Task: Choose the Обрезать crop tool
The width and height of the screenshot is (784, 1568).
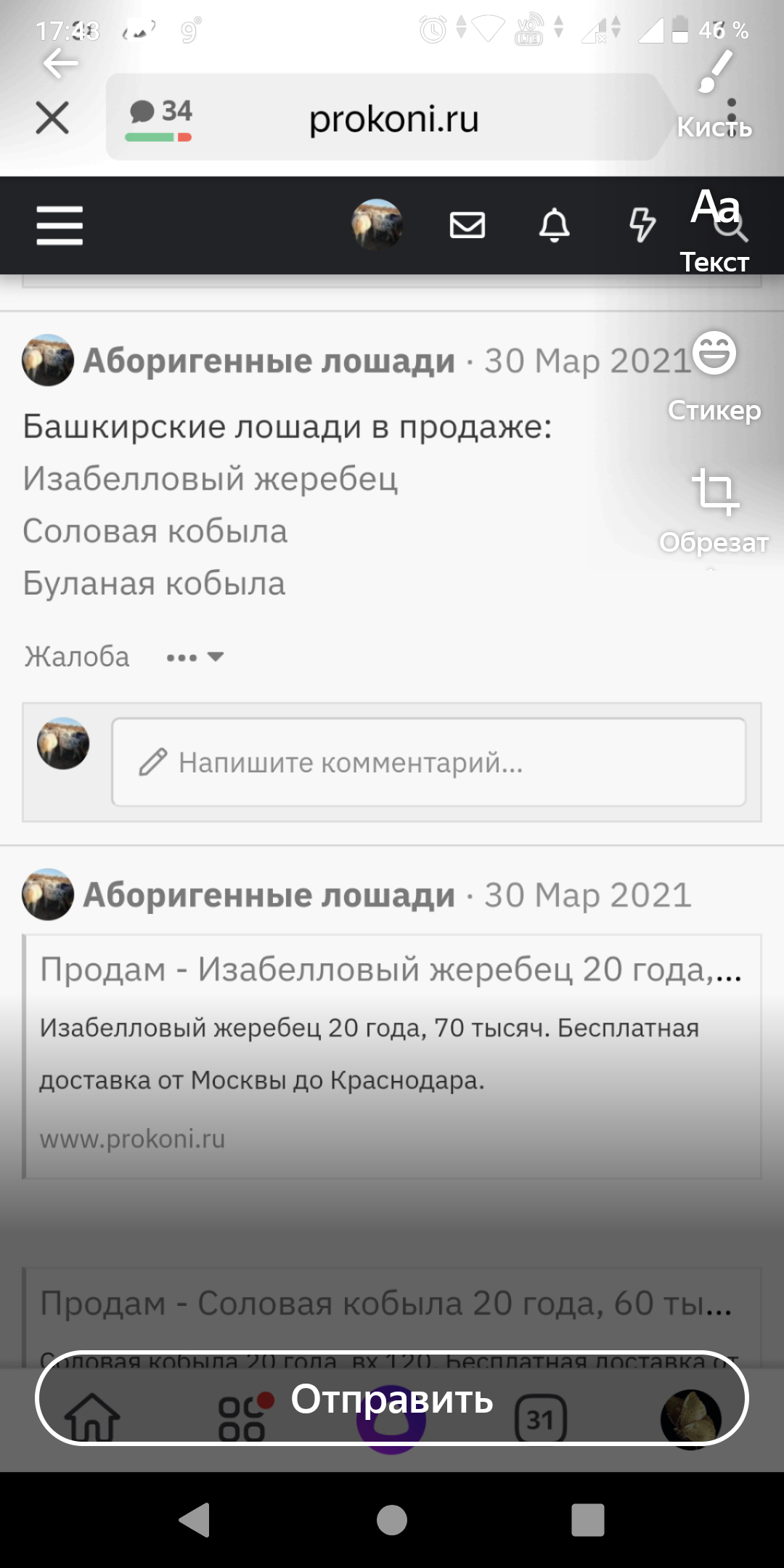Action: [714, 508]
